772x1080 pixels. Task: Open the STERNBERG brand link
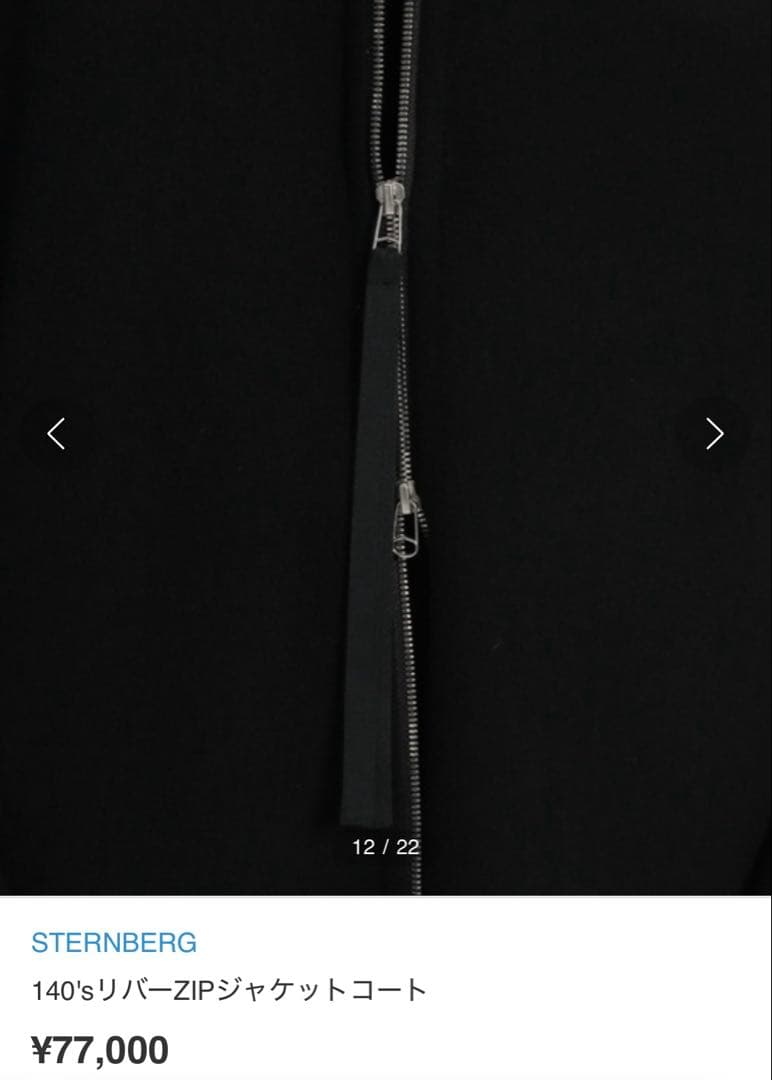pos(114,942)
